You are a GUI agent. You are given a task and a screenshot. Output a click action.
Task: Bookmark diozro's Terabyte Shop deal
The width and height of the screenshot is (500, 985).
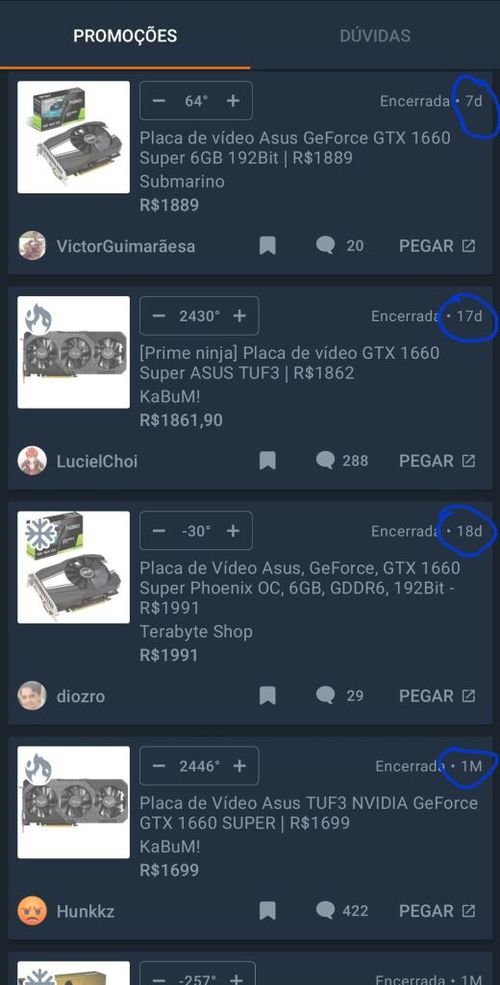pos(268,695)
